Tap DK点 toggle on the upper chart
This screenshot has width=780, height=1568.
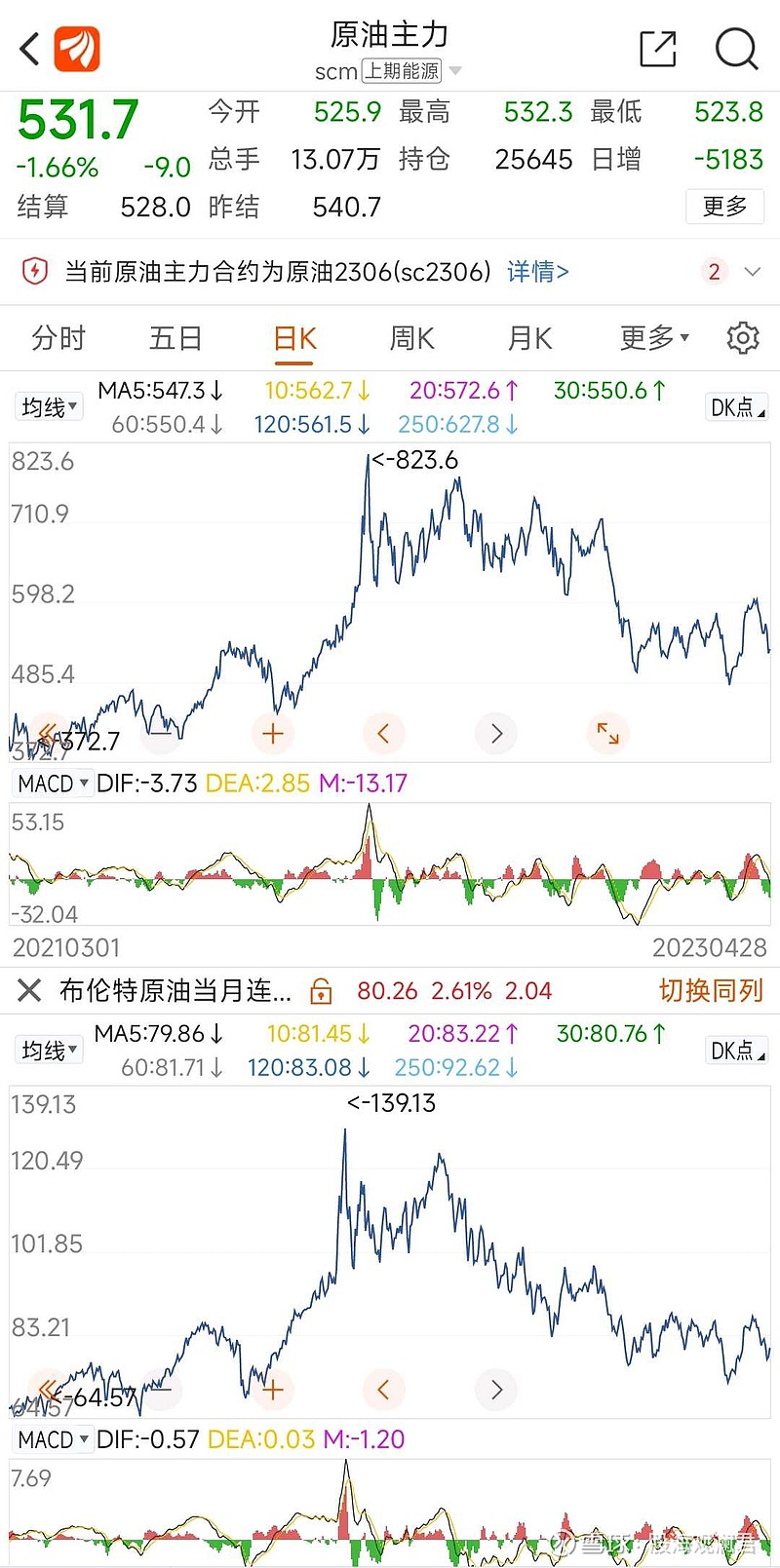pyautogui.click(x=737, y=407)
